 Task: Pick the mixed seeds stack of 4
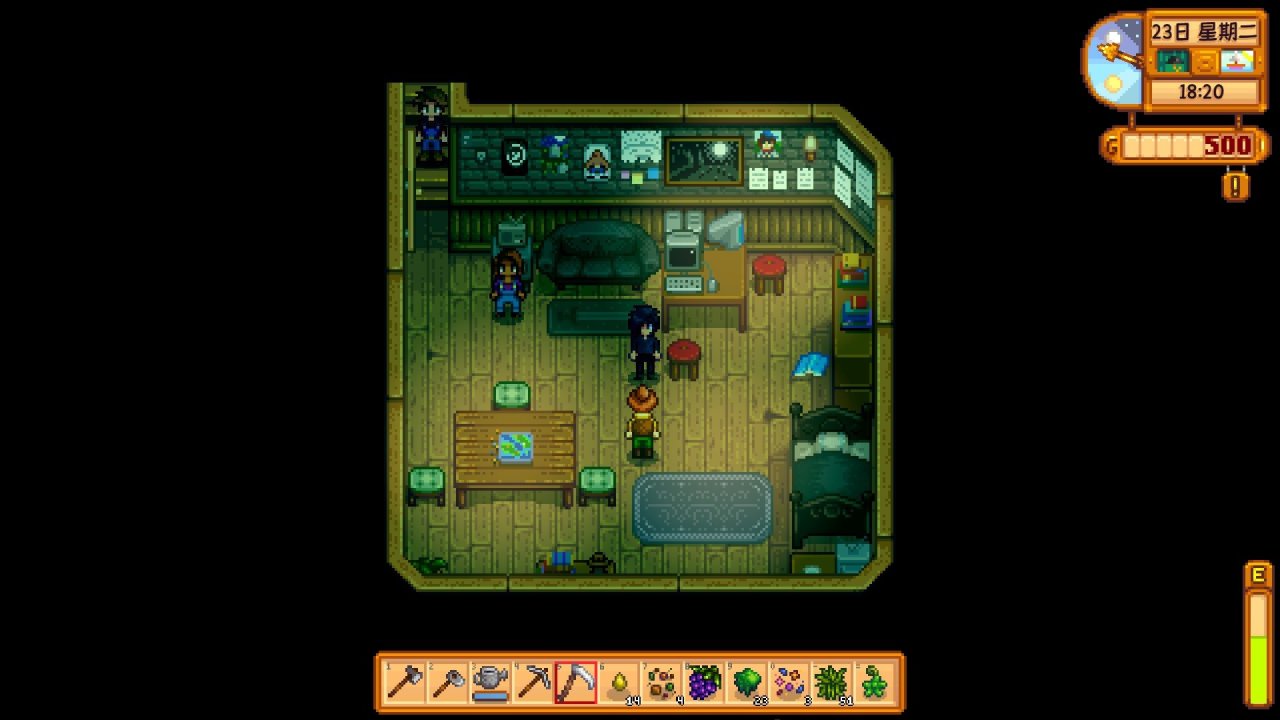[661, 683]
